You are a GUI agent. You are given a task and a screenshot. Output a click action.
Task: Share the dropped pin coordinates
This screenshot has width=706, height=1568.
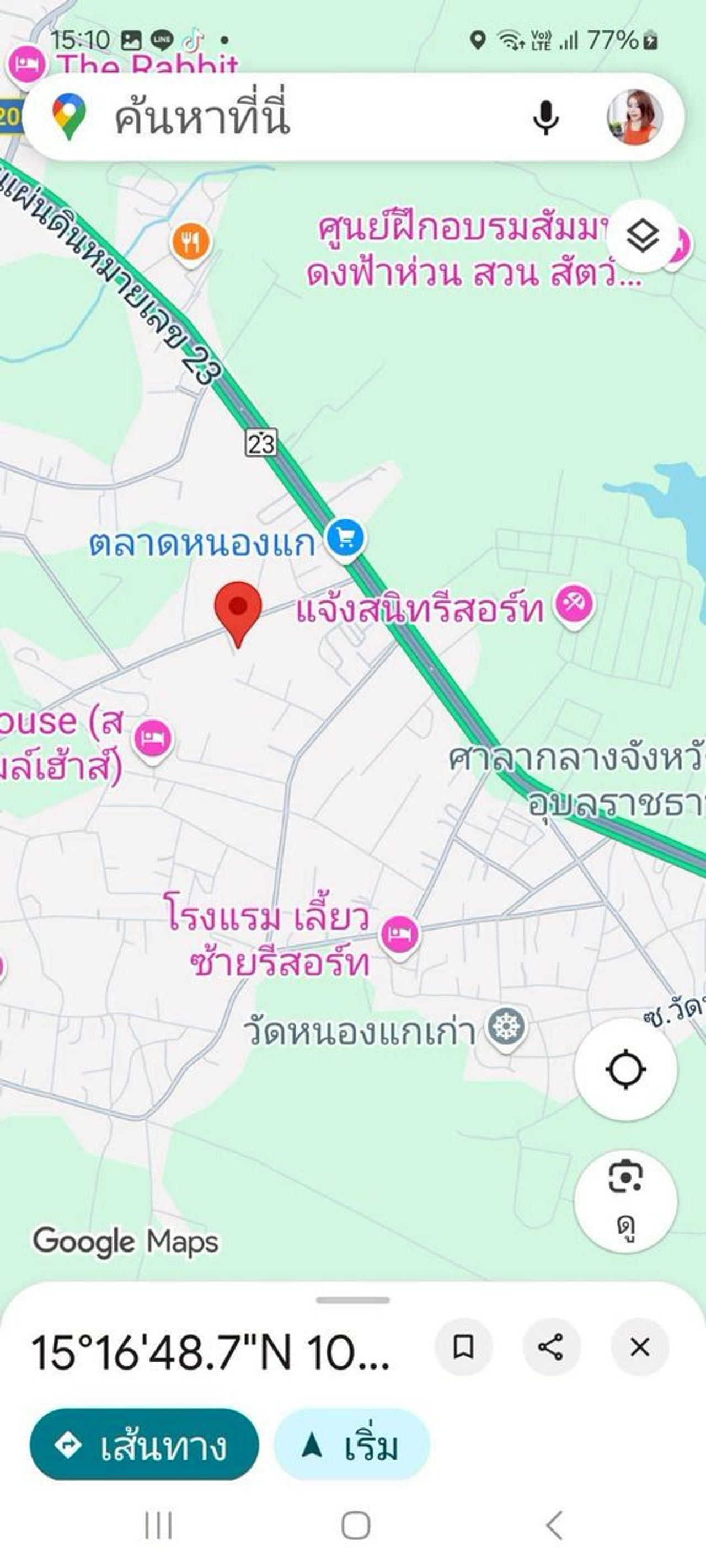coord(551,1347)
